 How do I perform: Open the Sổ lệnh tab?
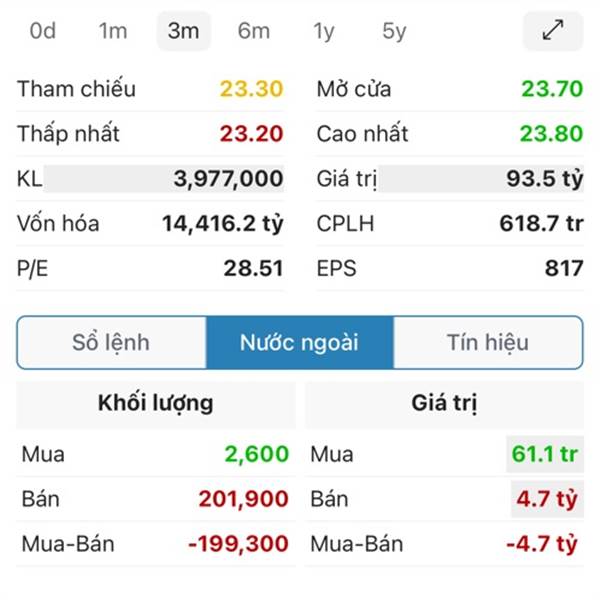click(x=111, y=343)
